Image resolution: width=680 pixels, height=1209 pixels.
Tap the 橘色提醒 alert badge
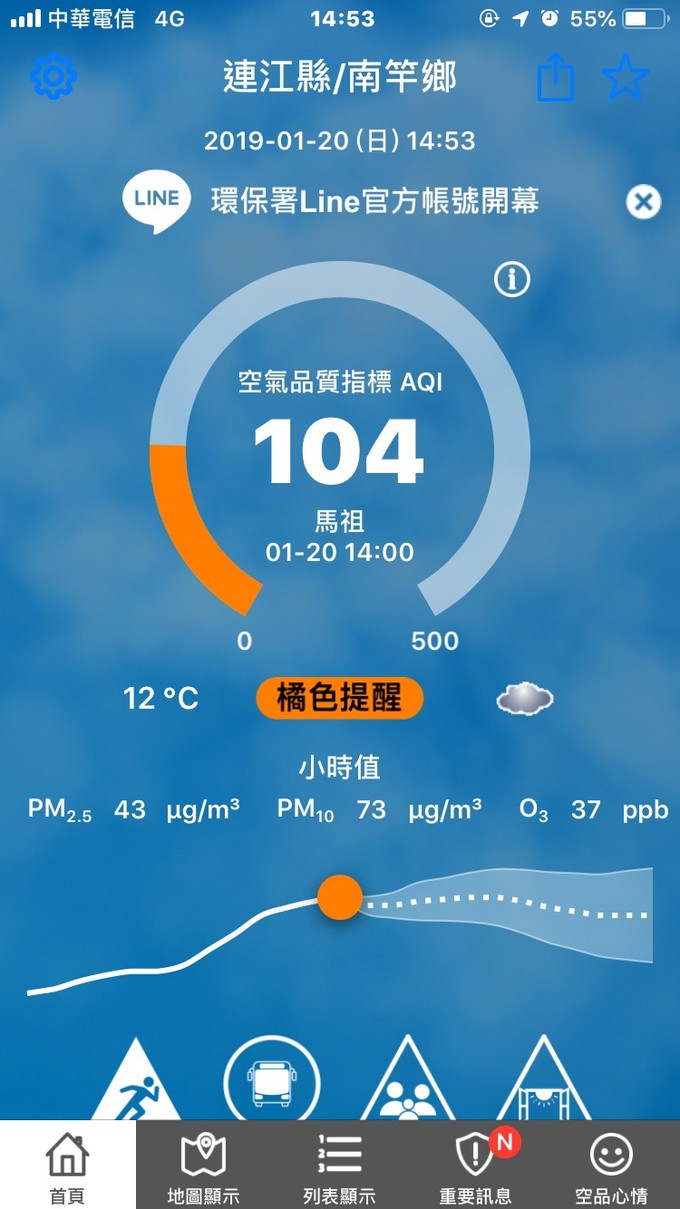click(339, 698)
